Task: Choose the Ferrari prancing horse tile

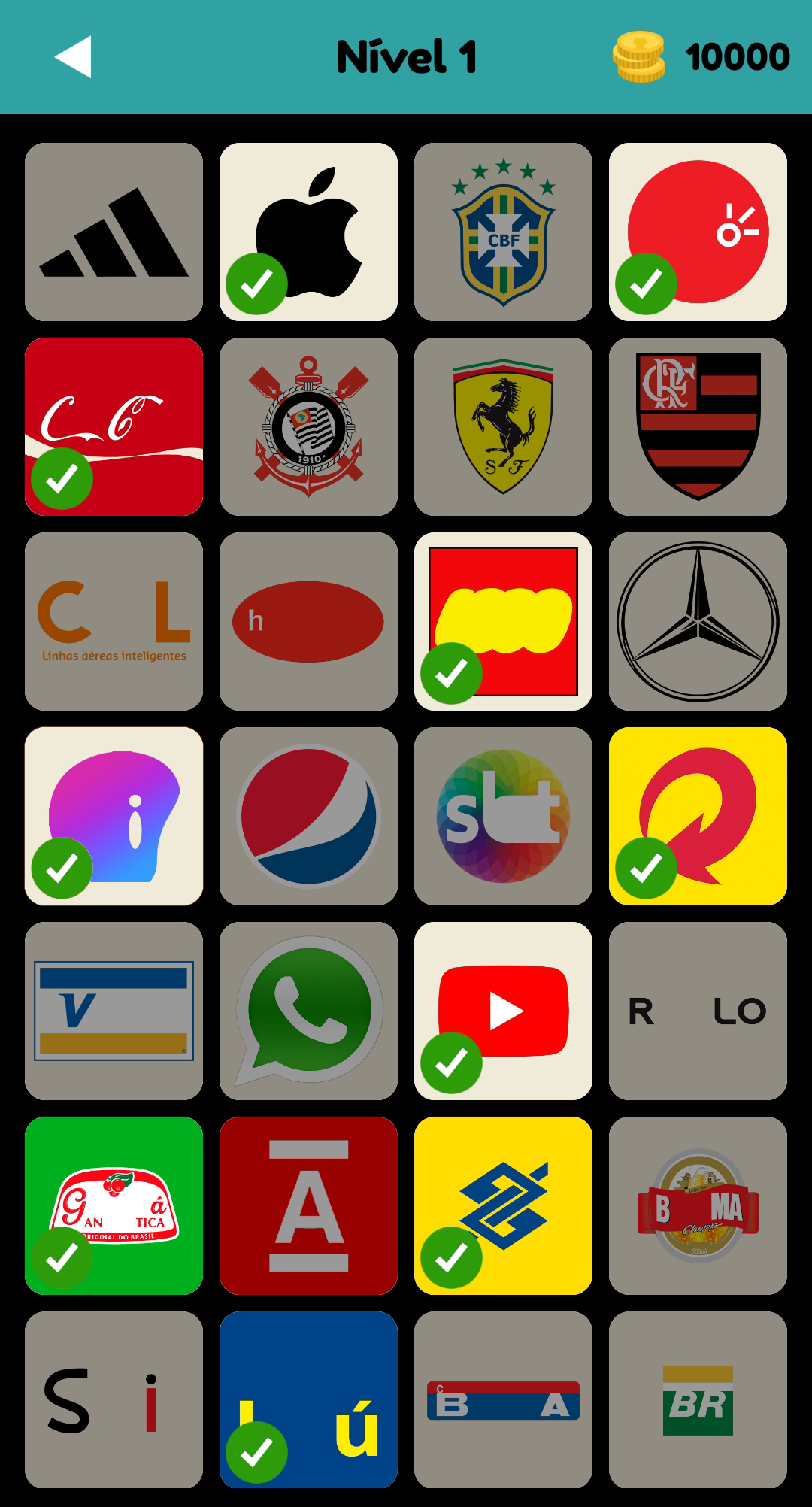Action: 503,426
